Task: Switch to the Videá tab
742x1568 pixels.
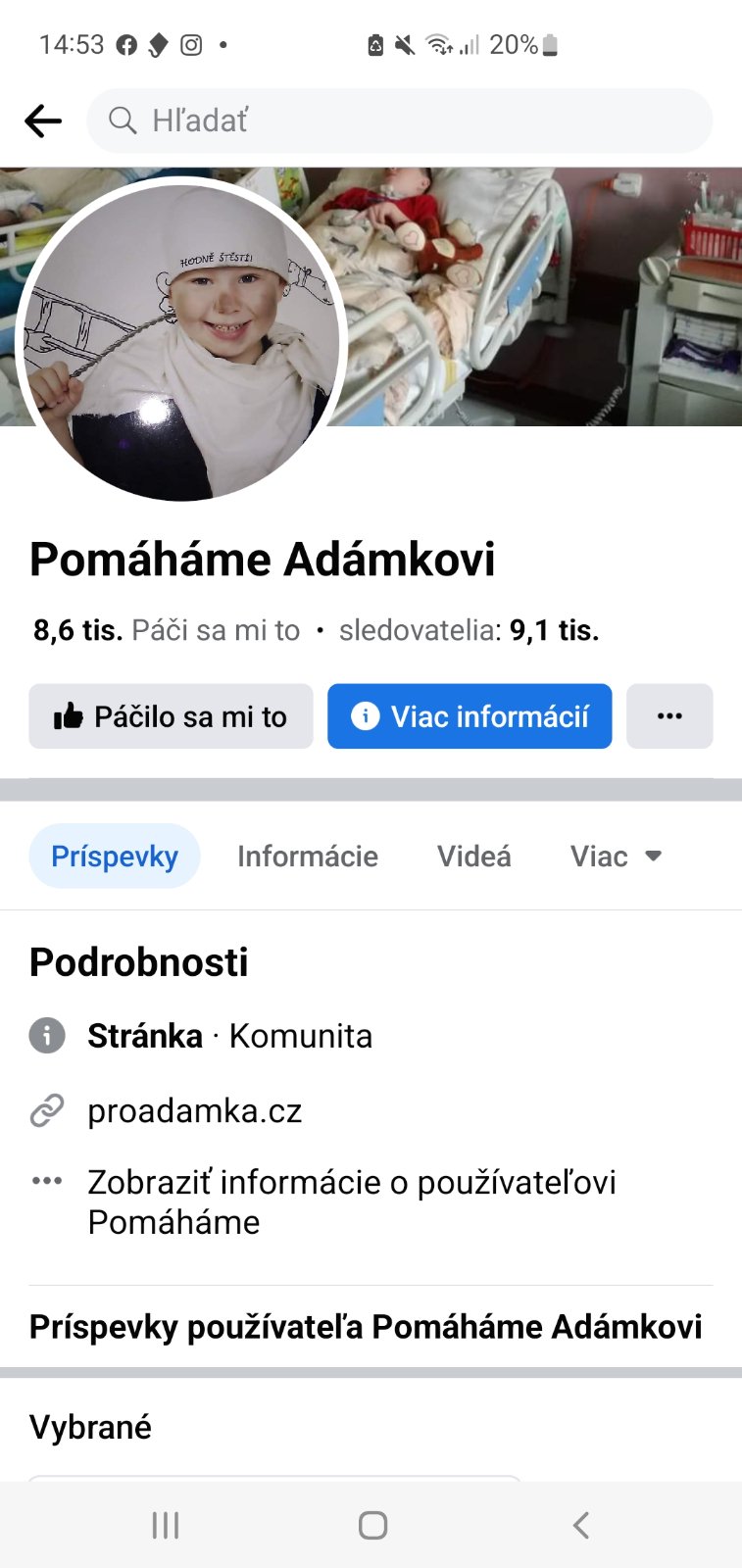Action: pos(474,856)
